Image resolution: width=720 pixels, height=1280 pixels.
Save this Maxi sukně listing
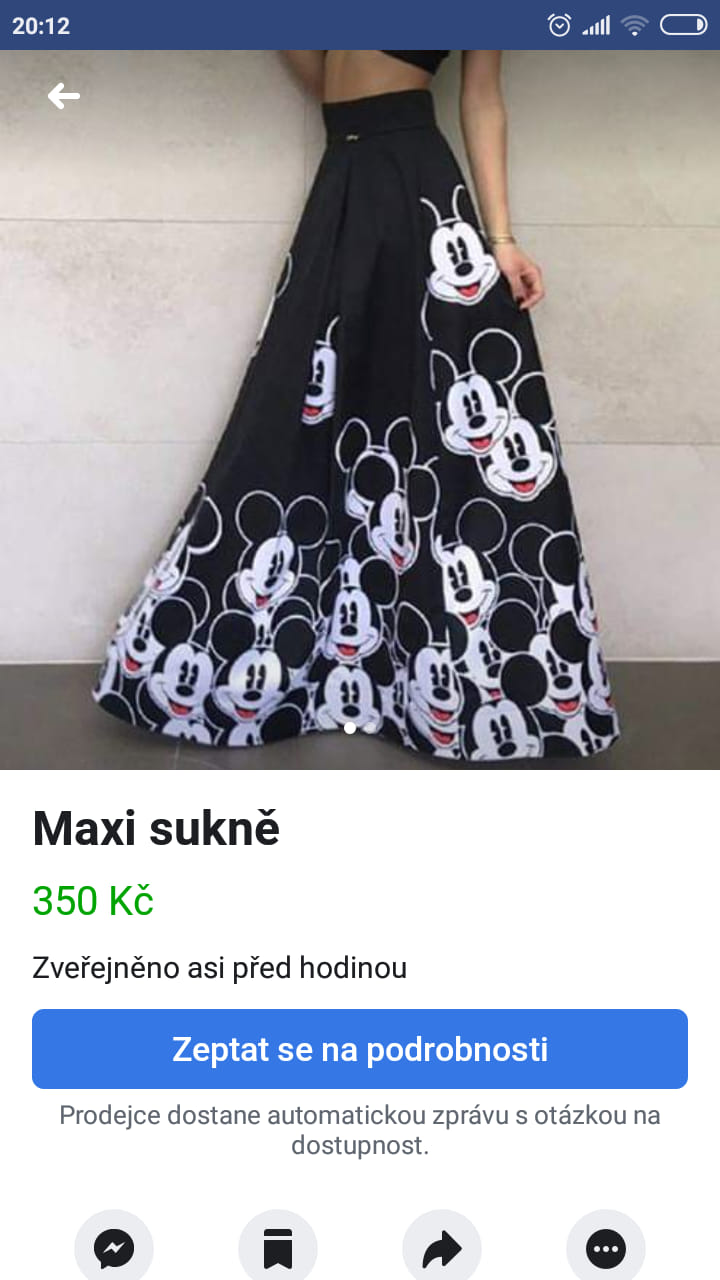(278, 1248)
